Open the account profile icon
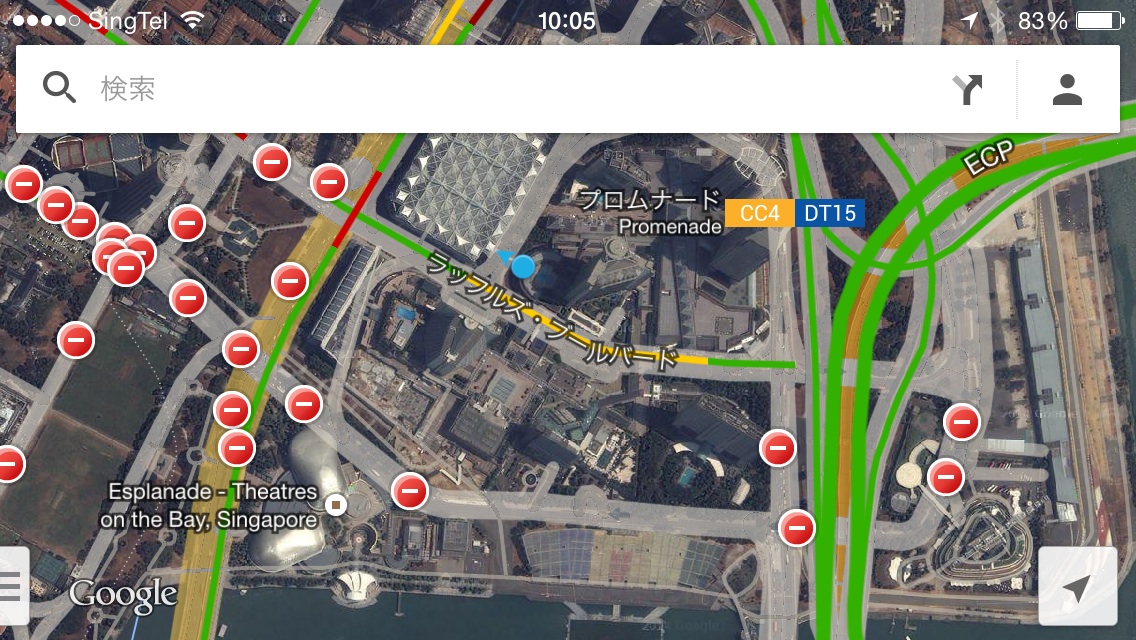Screen dimensions: 1136x640 click(1068, 89)
